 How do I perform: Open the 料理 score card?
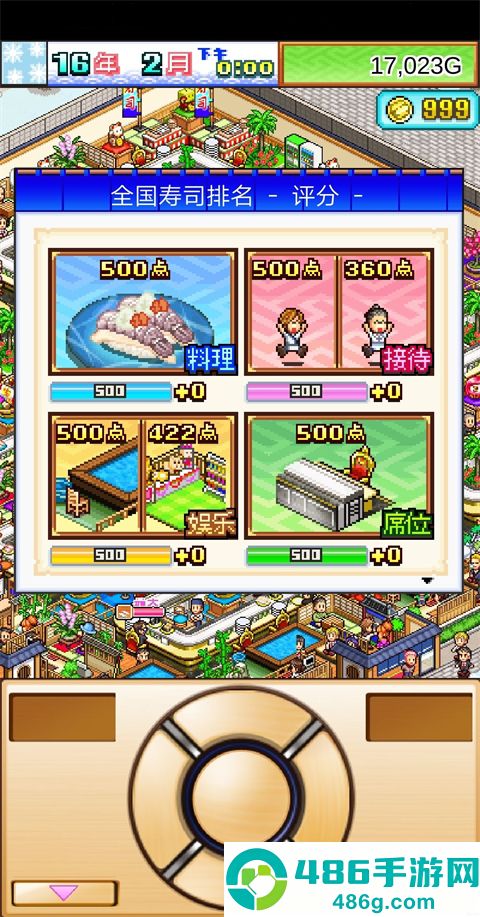coord(143,312)
